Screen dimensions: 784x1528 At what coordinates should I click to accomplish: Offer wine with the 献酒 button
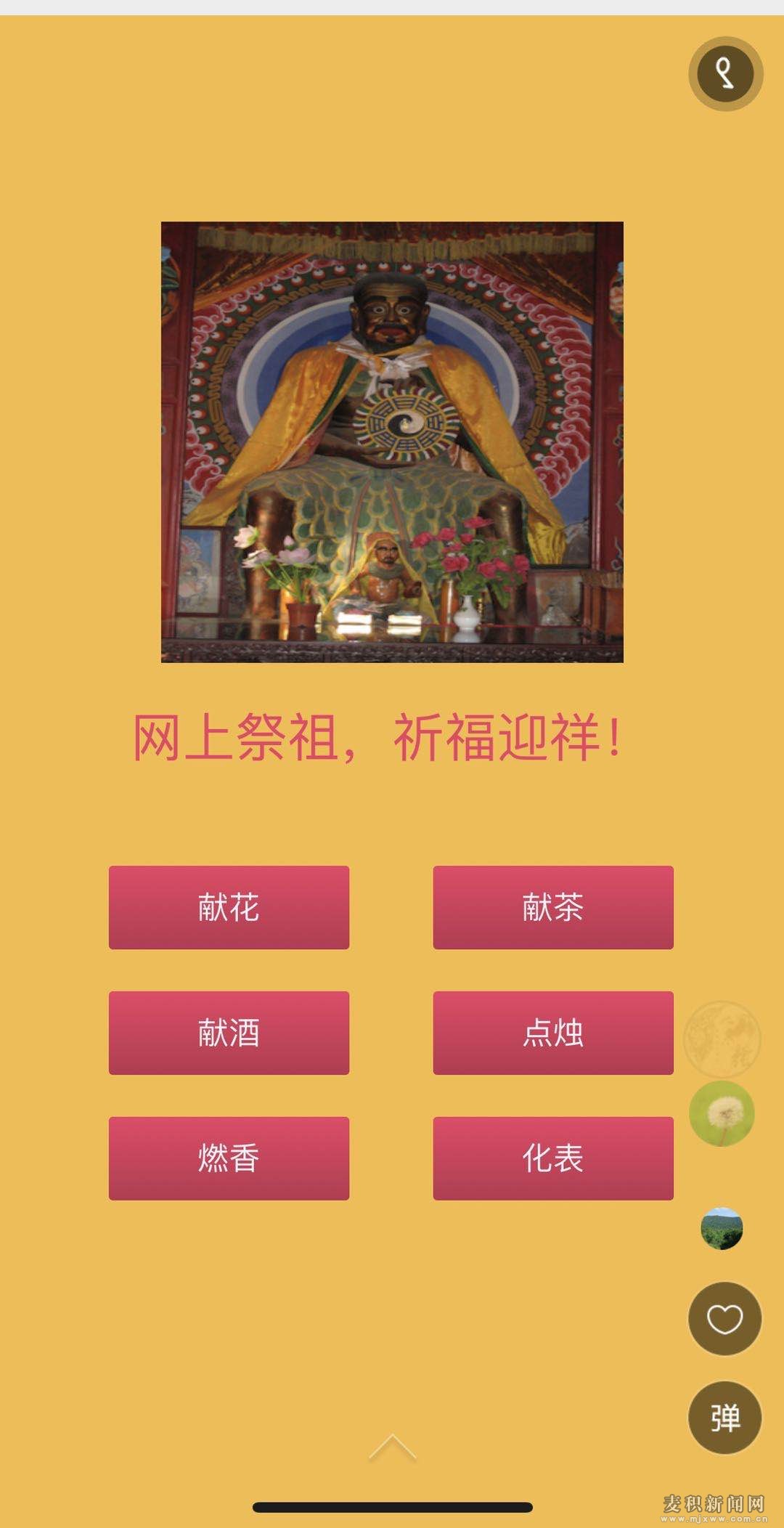229,1033
